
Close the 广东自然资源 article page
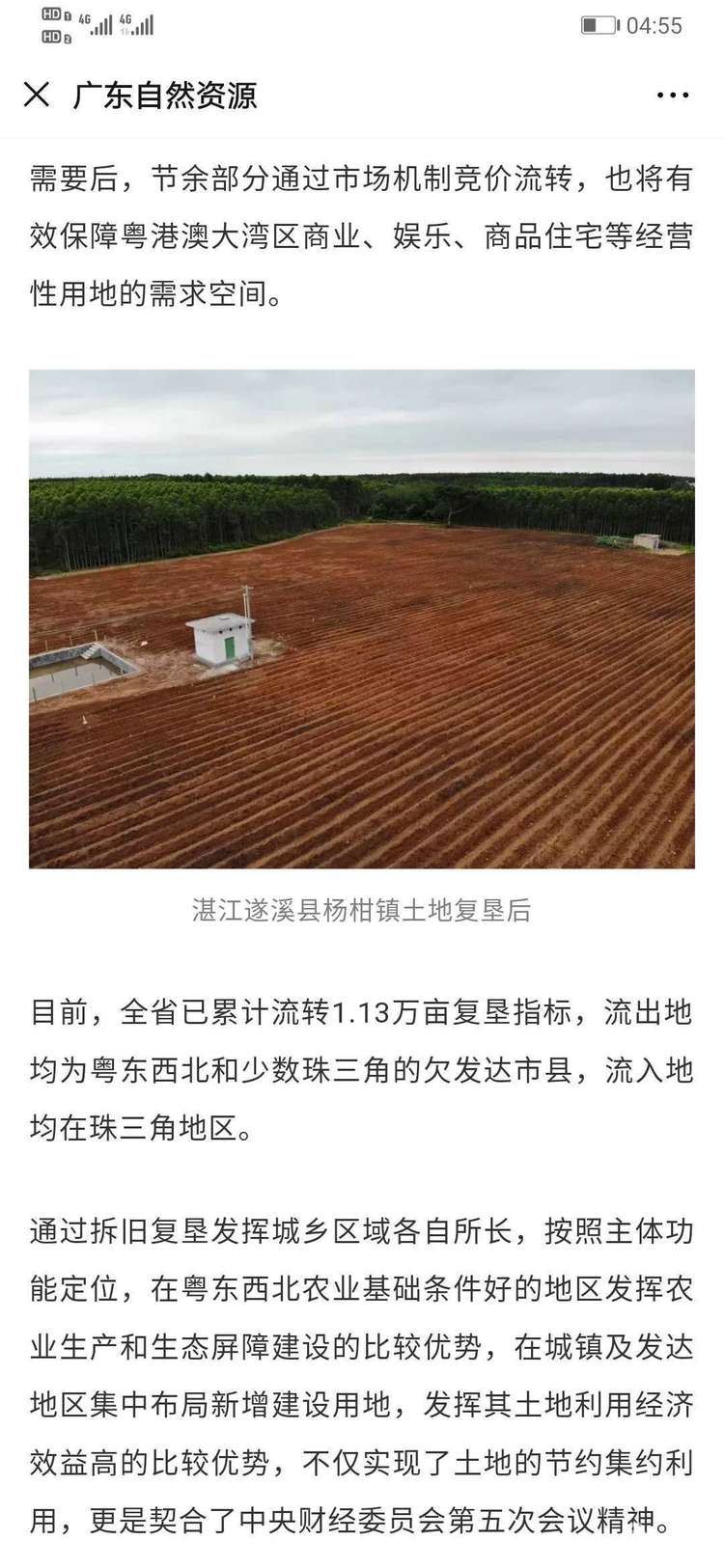click(37, 95)
